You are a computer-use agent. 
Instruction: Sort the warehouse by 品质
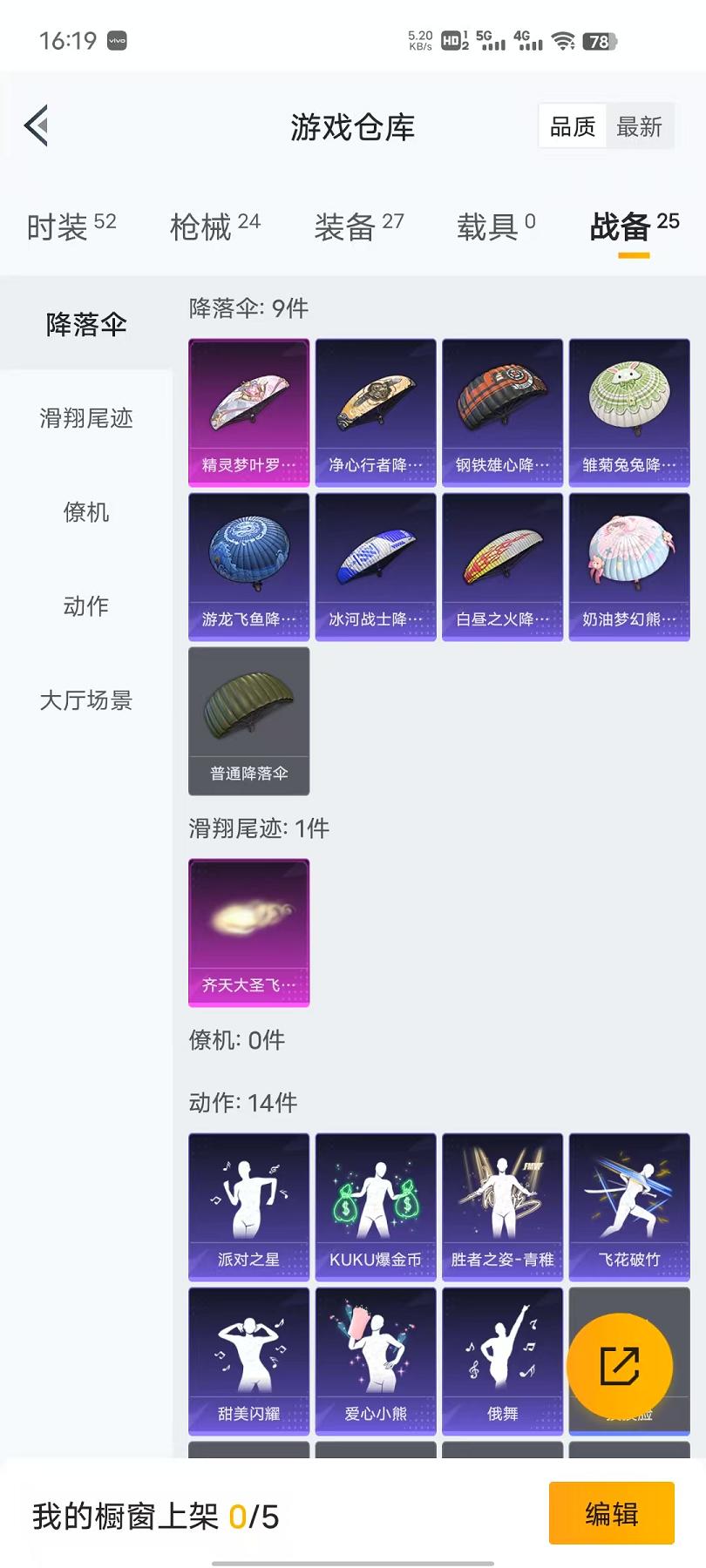tap(573, 127)
